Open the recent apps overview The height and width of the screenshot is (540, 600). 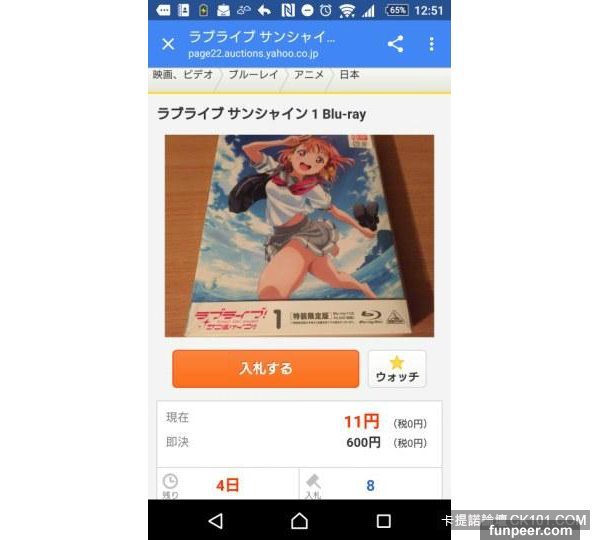coord(383,521)
